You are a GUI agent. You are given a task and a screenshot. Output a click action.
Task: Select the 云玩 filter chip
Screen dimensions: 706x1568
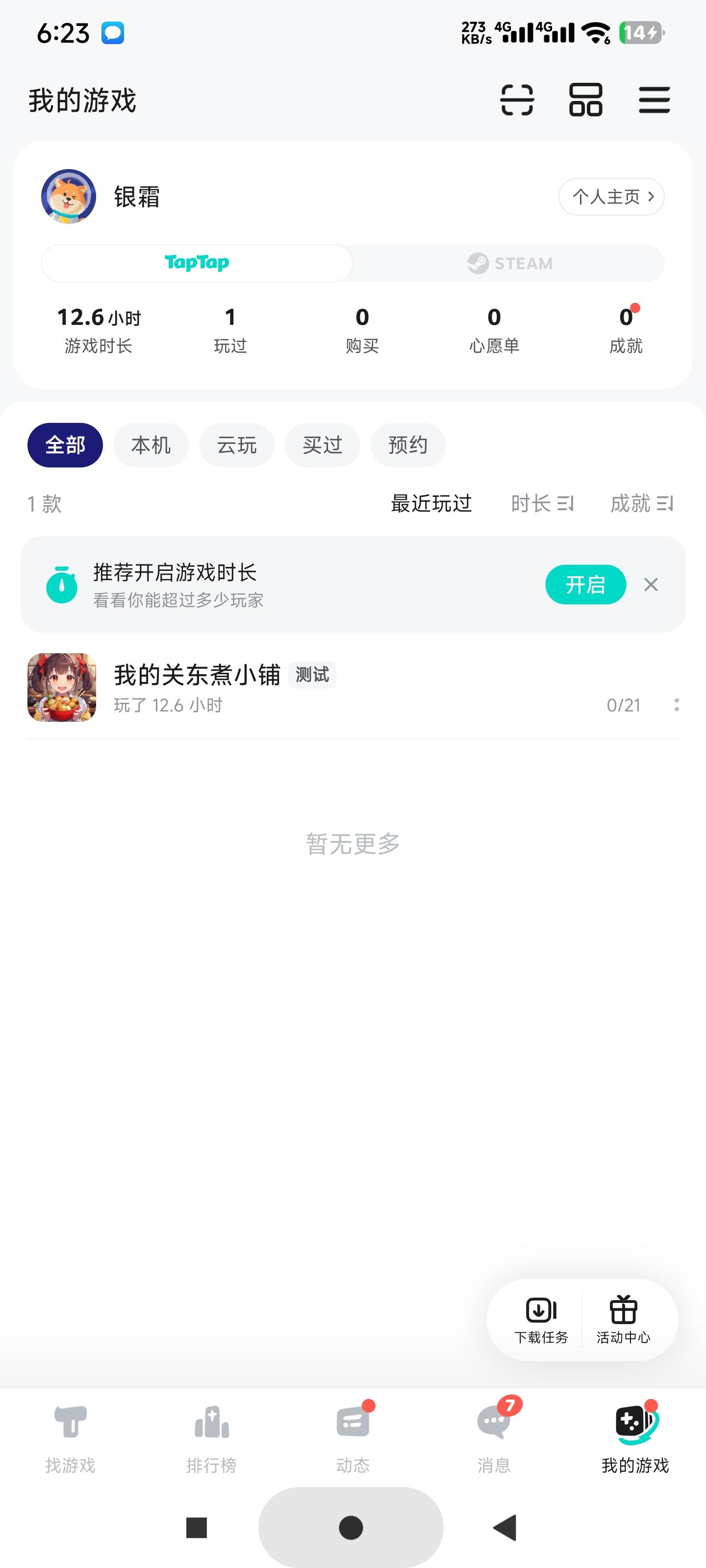236,445
